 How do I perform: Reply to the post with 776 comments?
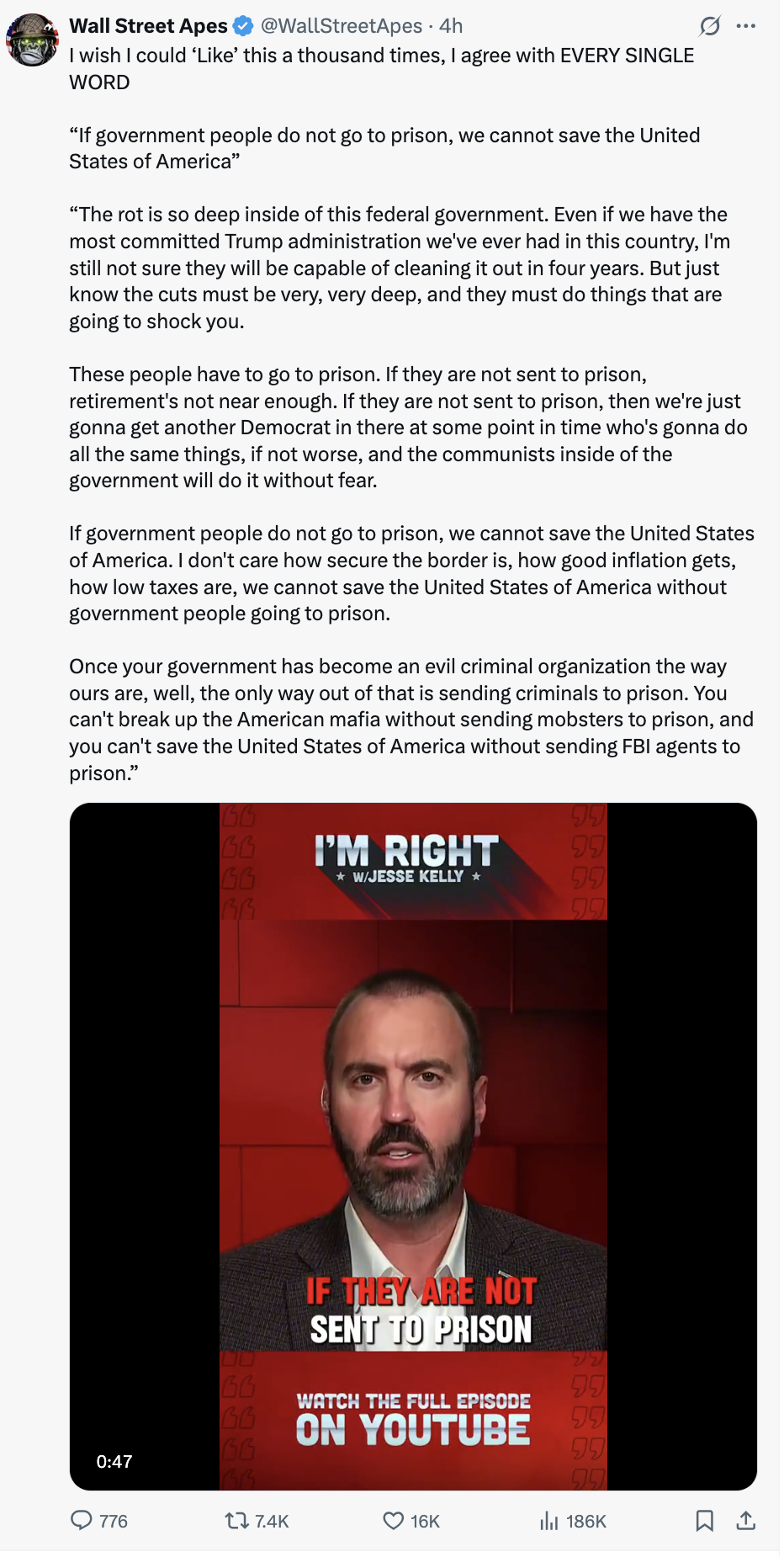[82, 1520]
